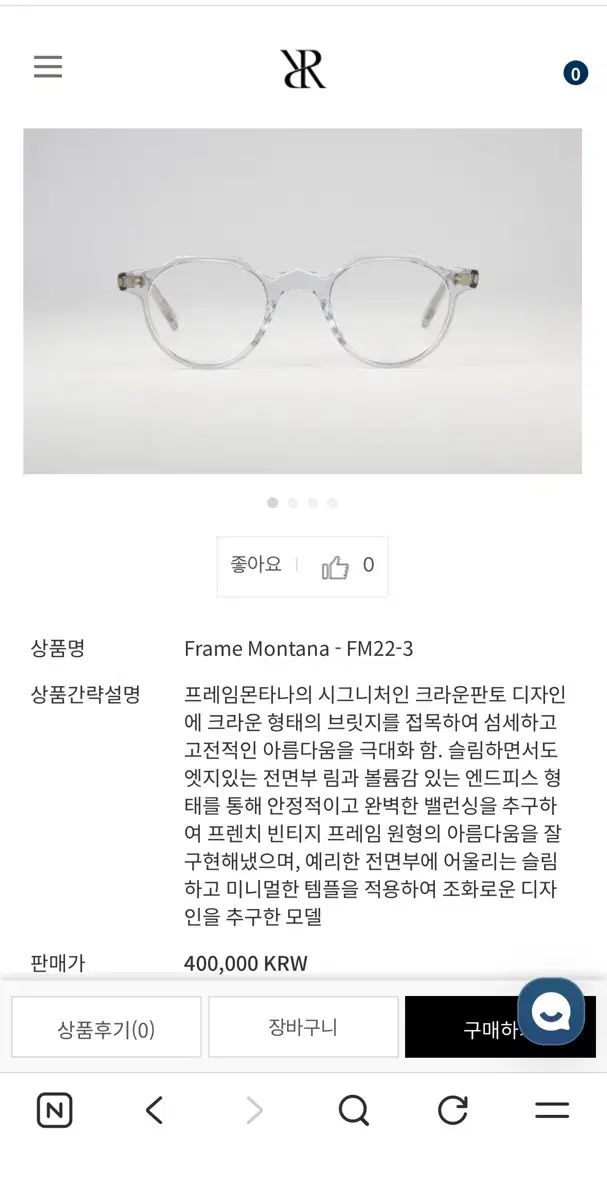This screenshot has width=607, height=1200.
Task: Open the shopping cart badge
Action: (x=575, y=73)
